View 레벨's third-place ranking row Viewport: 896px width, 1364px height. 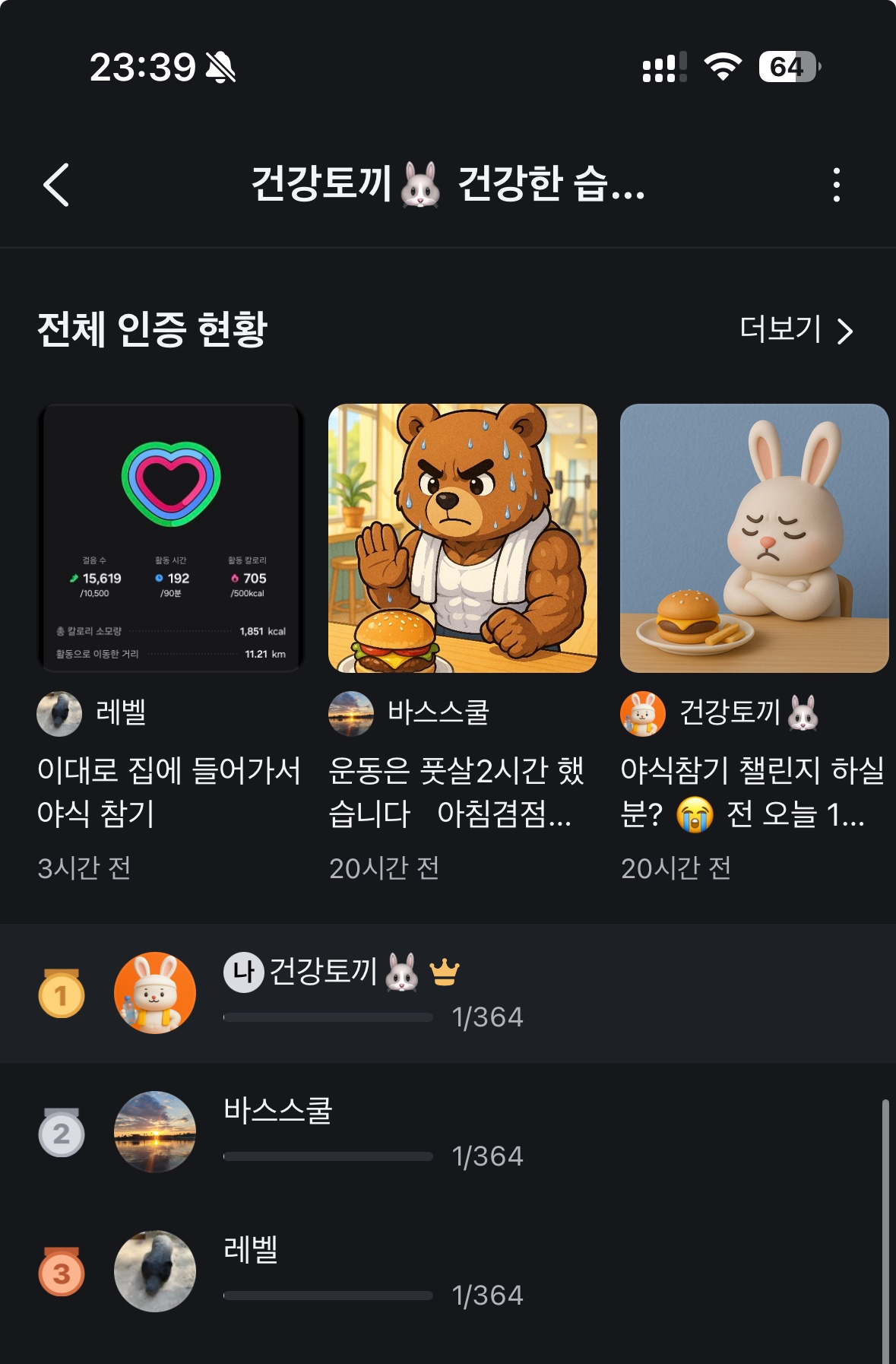[447, 1271]
